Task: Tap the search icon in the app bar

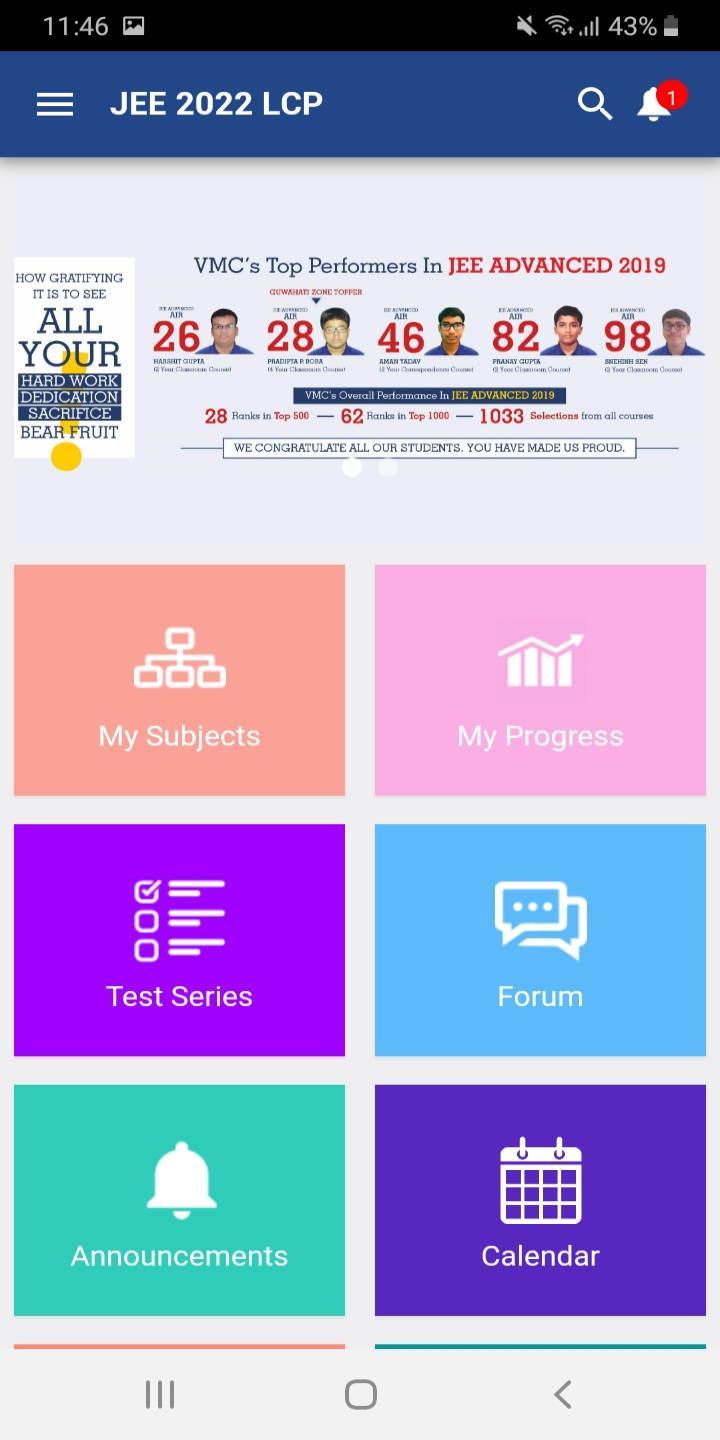Action: coord(594,103)
